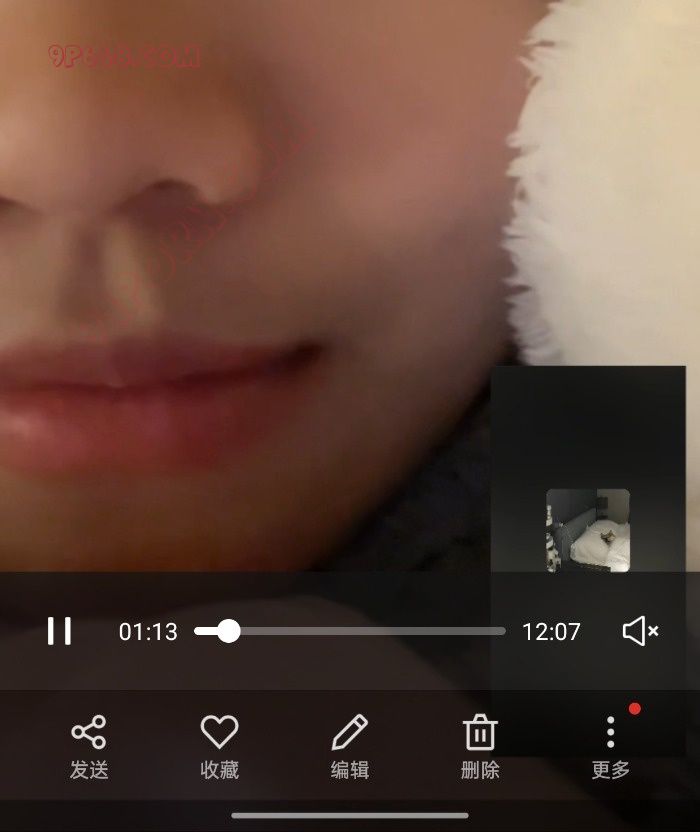The width and height of the screenshot is (700, 832).
Task: Share the video via 发送
Action: (x=89, y=746)
